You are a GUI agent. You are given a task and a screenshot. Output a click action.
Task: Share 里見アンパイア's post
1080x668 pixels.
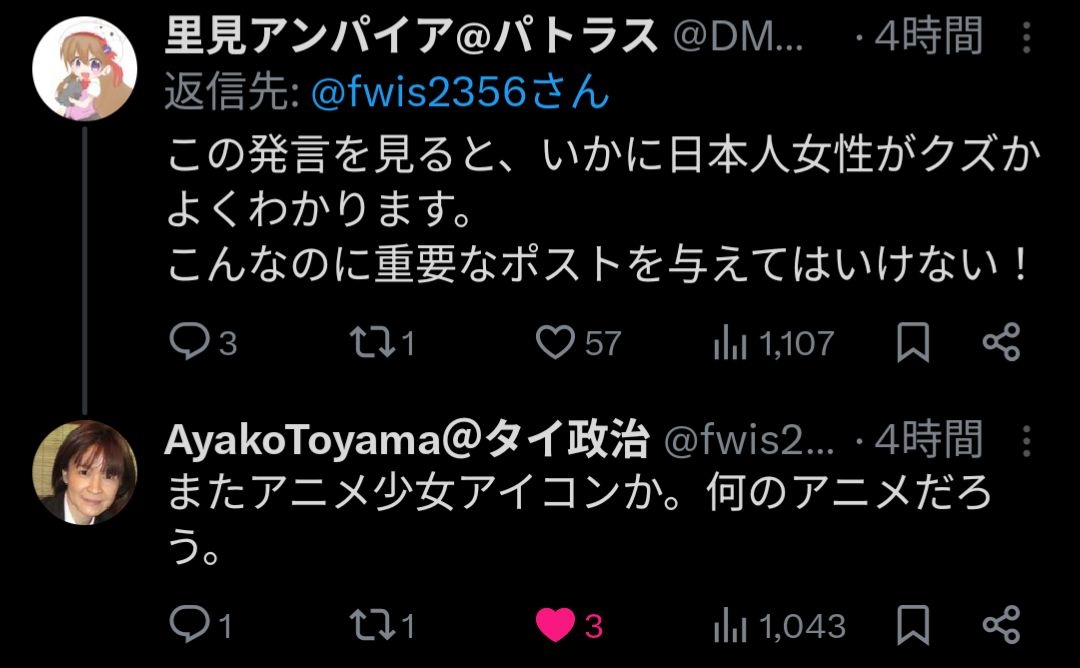[x=1001, y=344]
